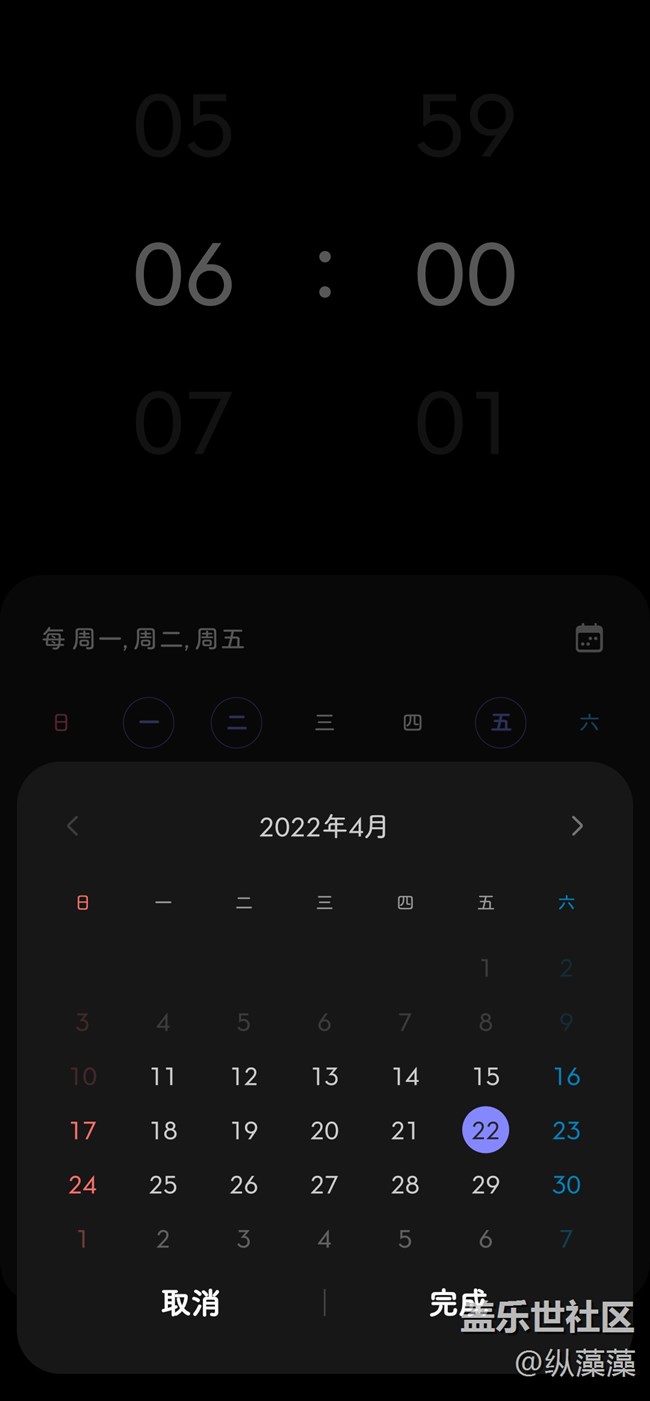Select April 25 in the calendar
The image size is (650, 1401).
(163, 1185)
